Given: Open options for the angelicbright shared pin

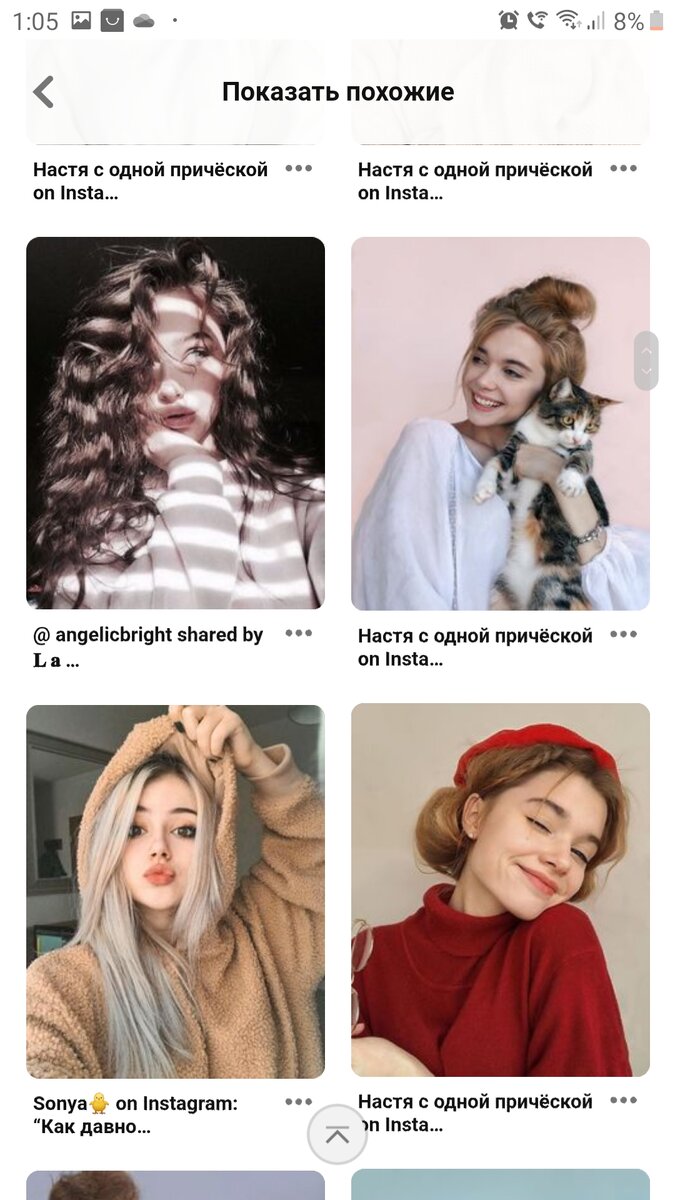Looking at the screenshot, I should coord(298,633).
